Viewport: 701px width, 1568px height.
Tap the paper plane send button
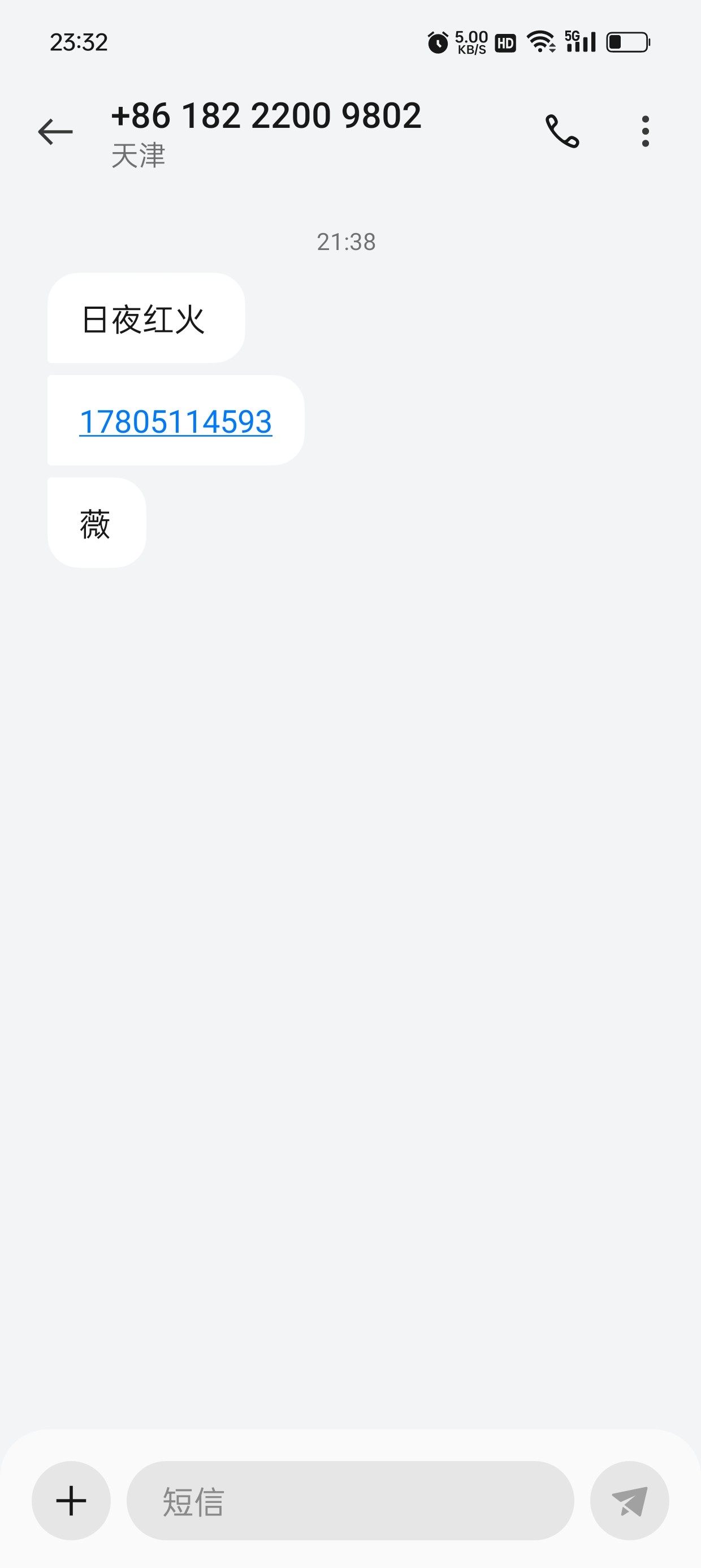[x=629, y=1501]
